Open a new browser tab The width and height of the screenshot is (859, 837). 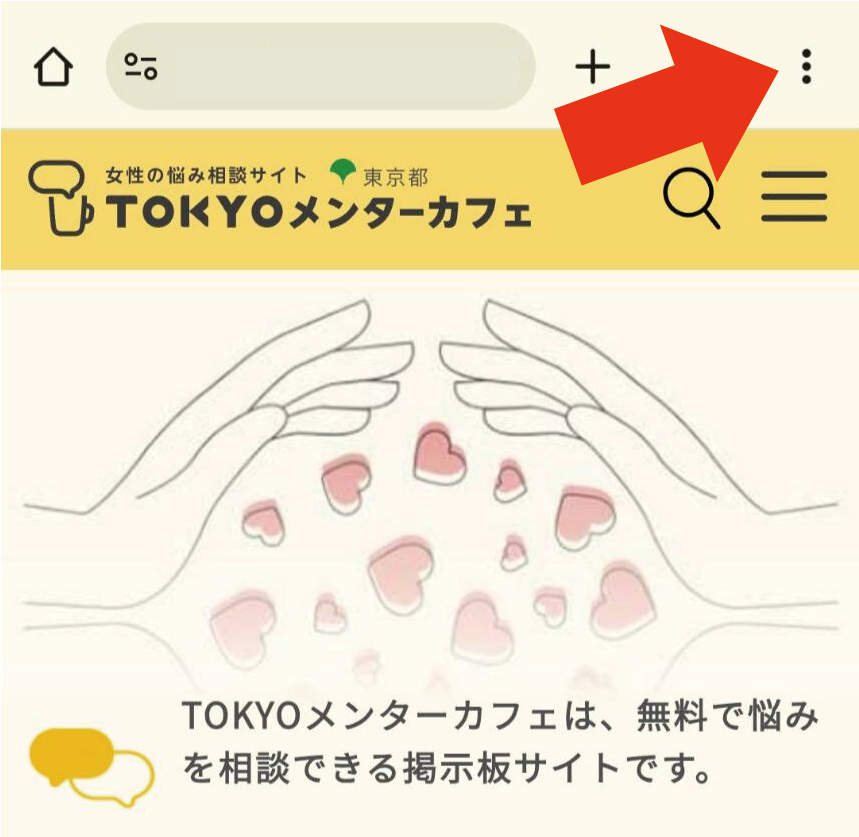(x=593, y=67)
